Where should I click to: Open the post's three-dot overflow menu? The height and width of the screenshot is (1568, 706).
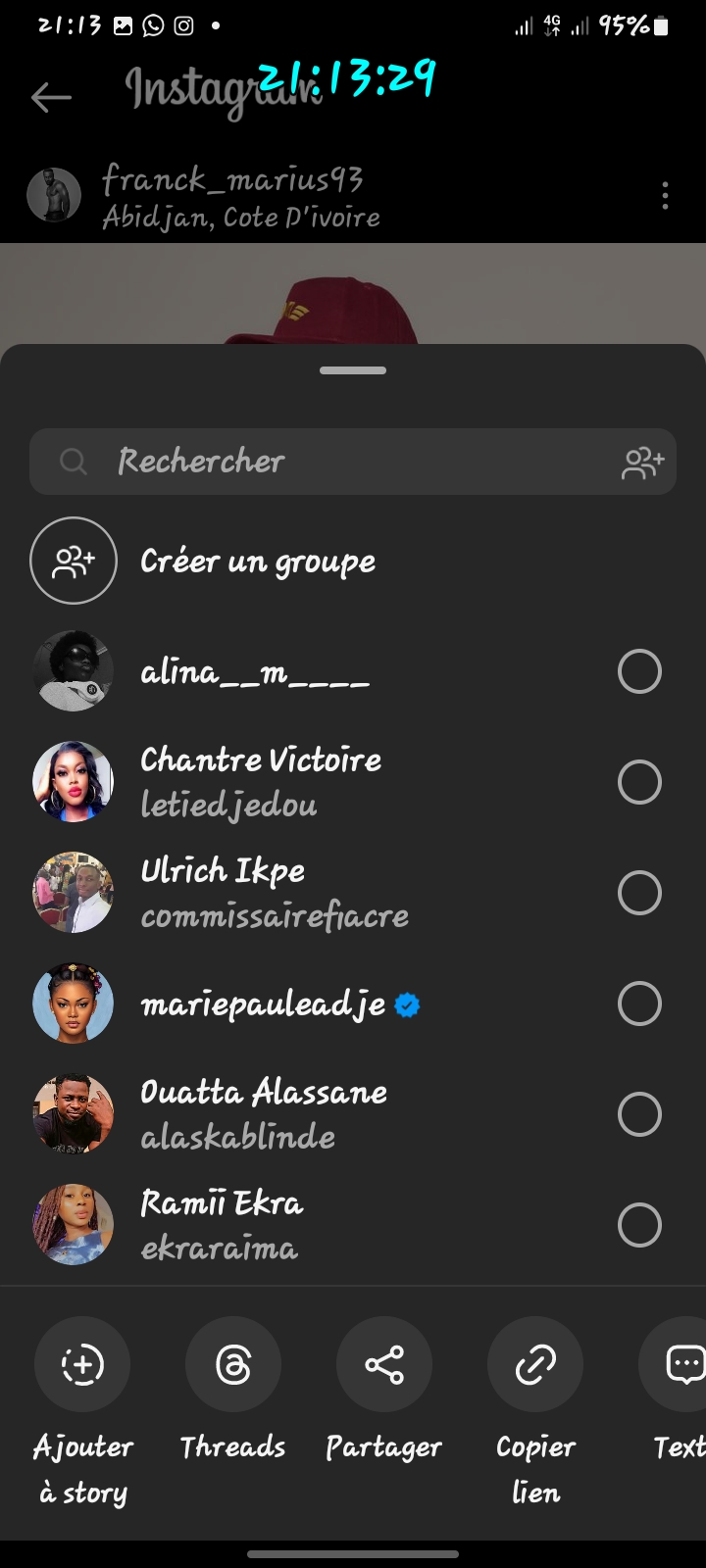point(665,196)
